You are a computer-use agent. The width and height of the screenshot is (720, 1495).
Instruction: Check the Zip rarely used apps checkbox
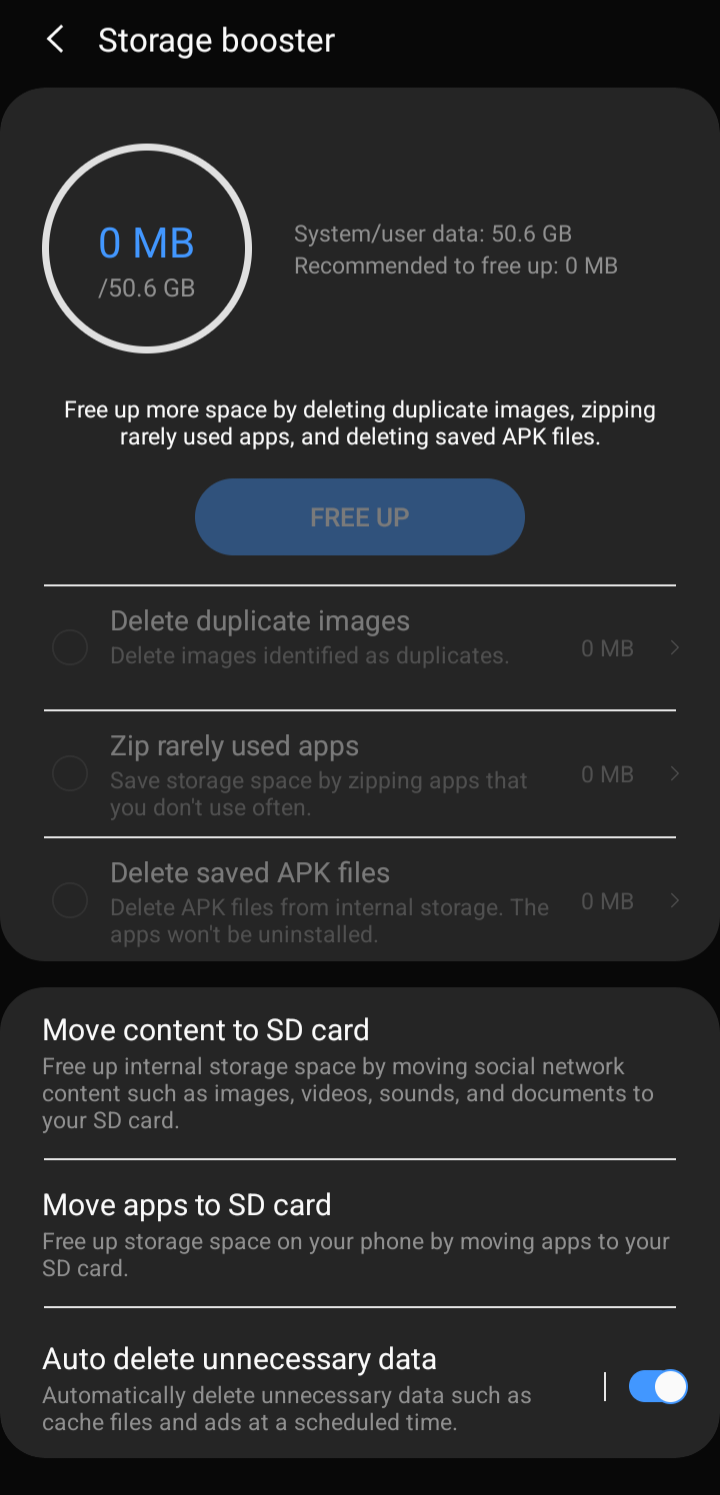tap(70, 774)
